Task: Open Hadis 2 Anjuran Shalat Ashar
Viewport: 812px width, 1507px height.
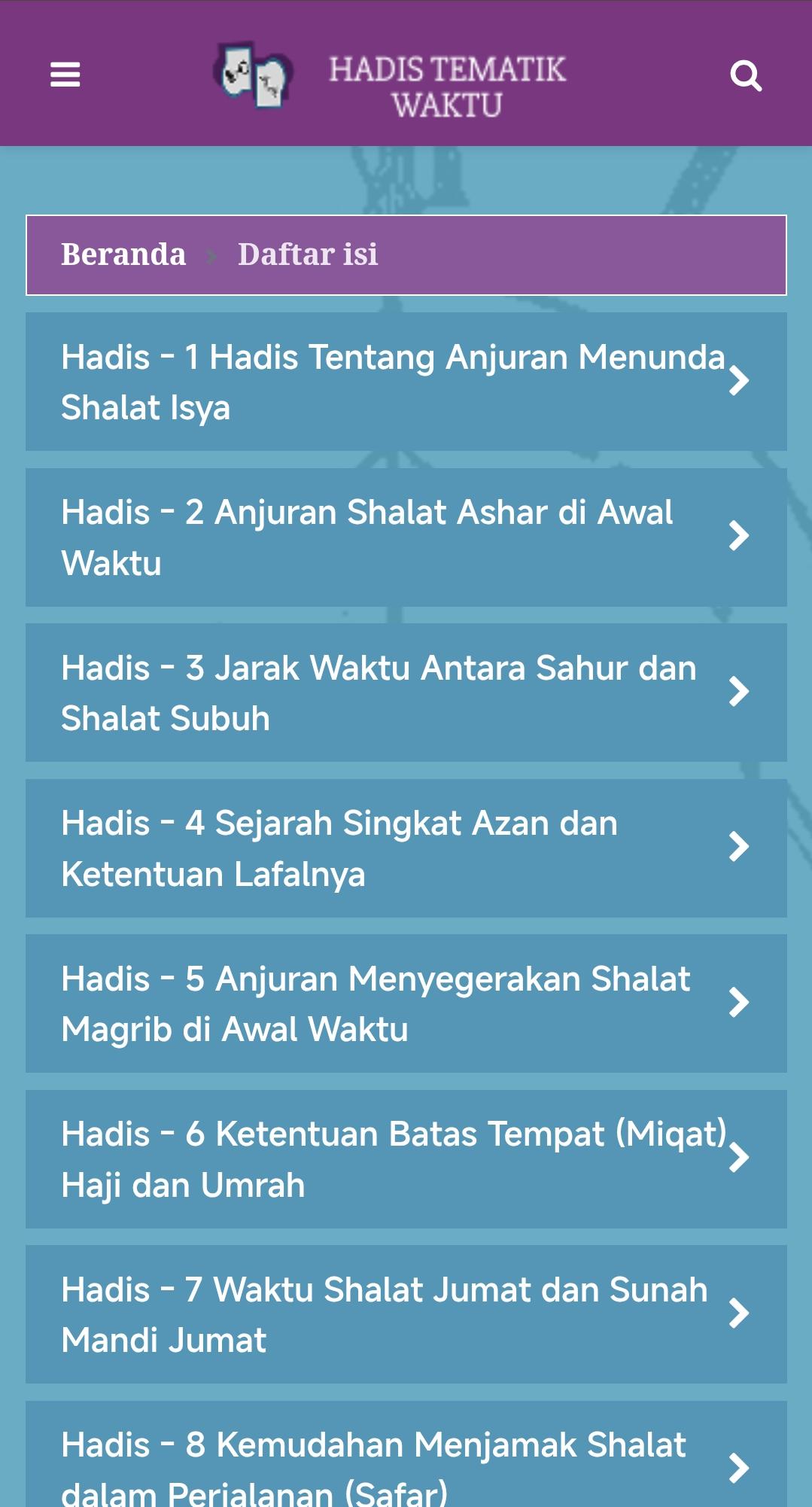Action: 406,537
